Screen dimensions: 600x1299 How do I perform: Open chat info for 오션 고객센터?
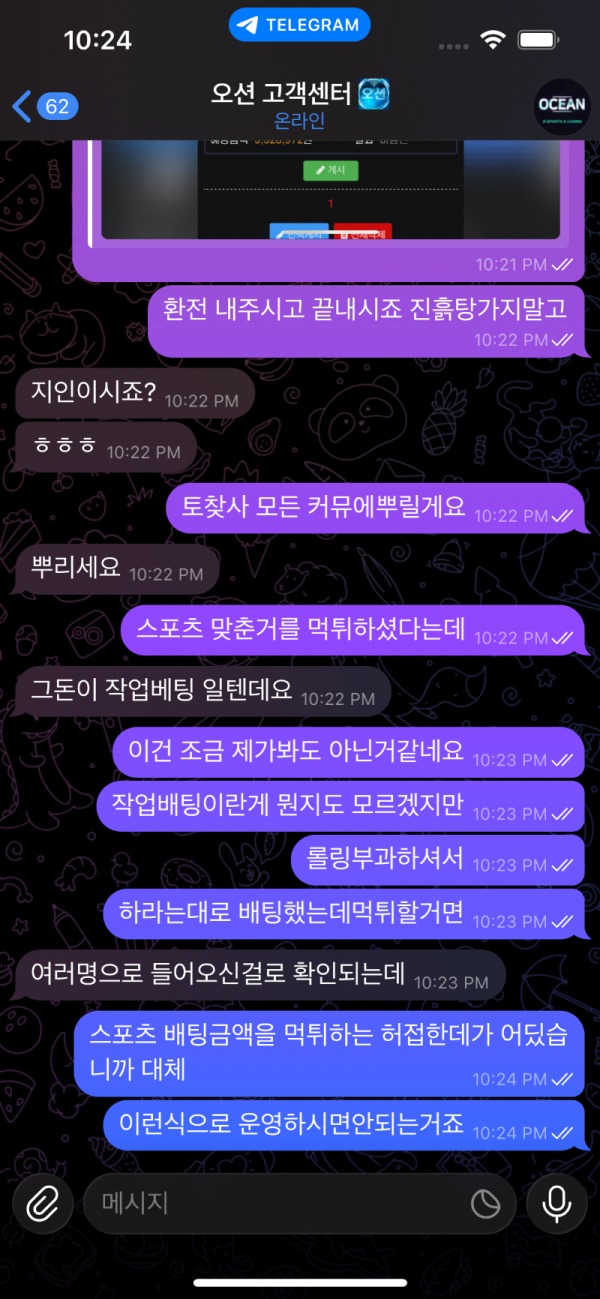coord(300,106)
